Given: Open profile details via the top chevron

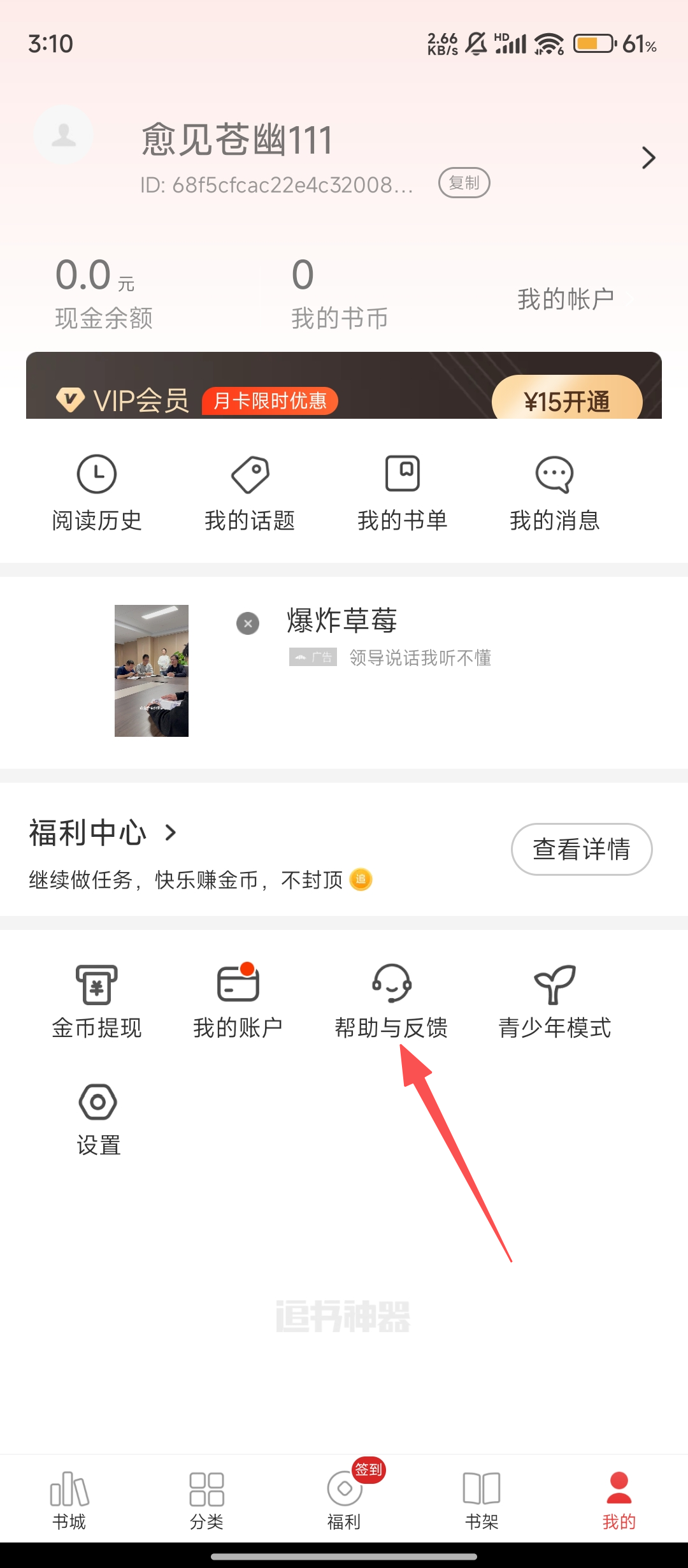Looking at the screenshot, I should pos(648,157).
